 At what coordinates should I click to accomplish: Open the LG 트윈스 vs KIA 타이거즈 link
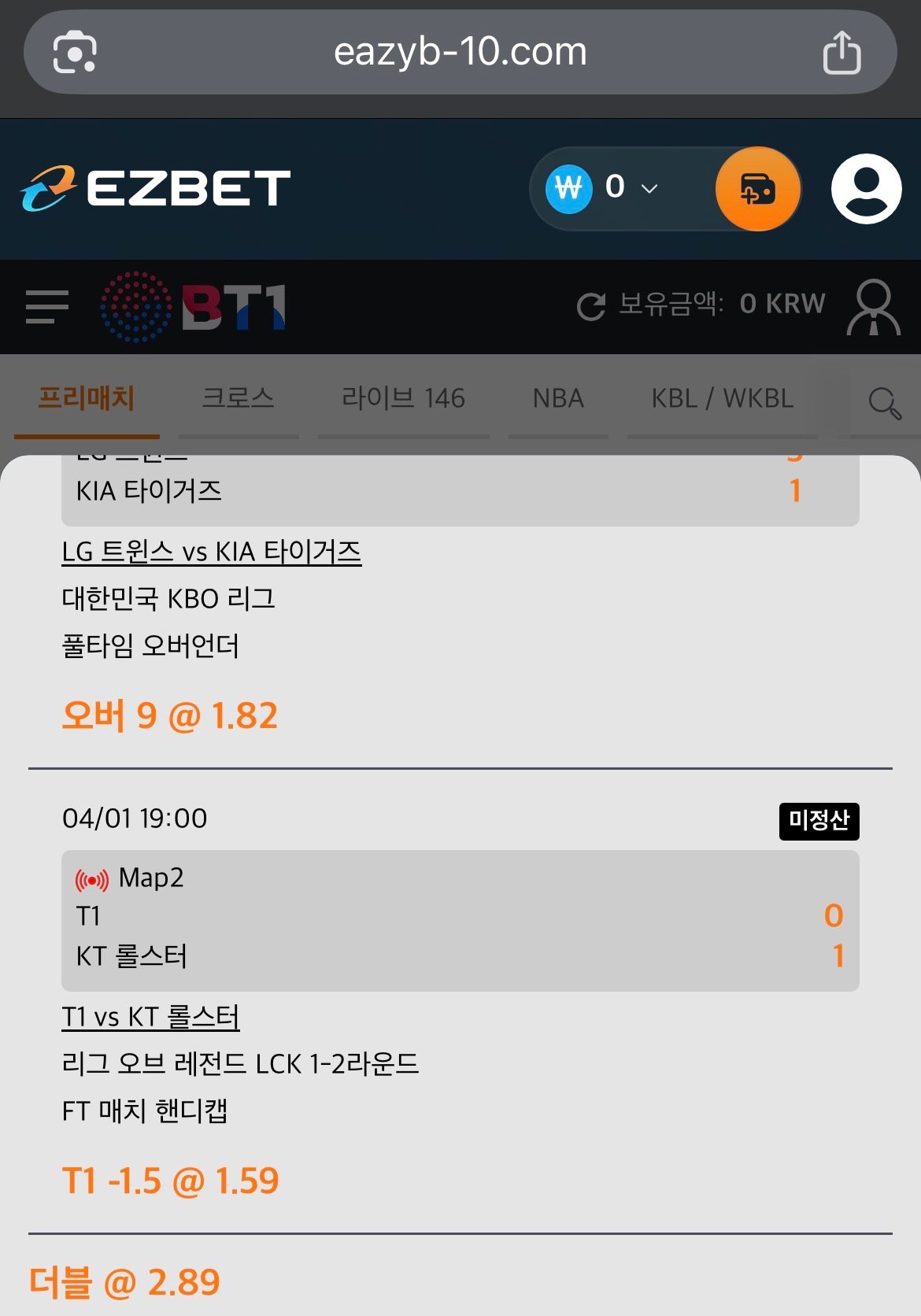click(x=211, y=551)
